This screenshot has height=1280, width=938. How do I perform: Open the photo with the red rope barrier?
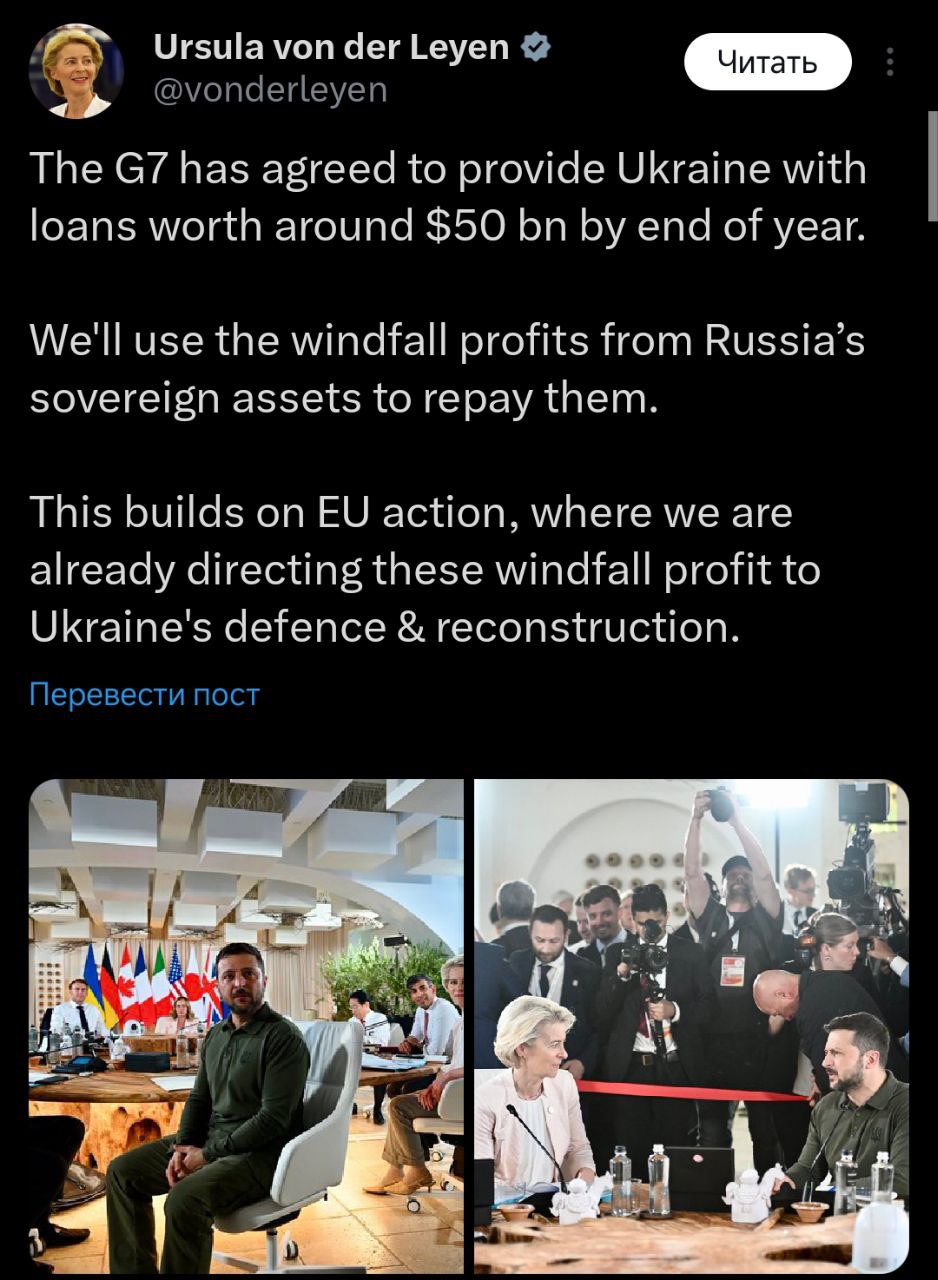(692, 1025)
